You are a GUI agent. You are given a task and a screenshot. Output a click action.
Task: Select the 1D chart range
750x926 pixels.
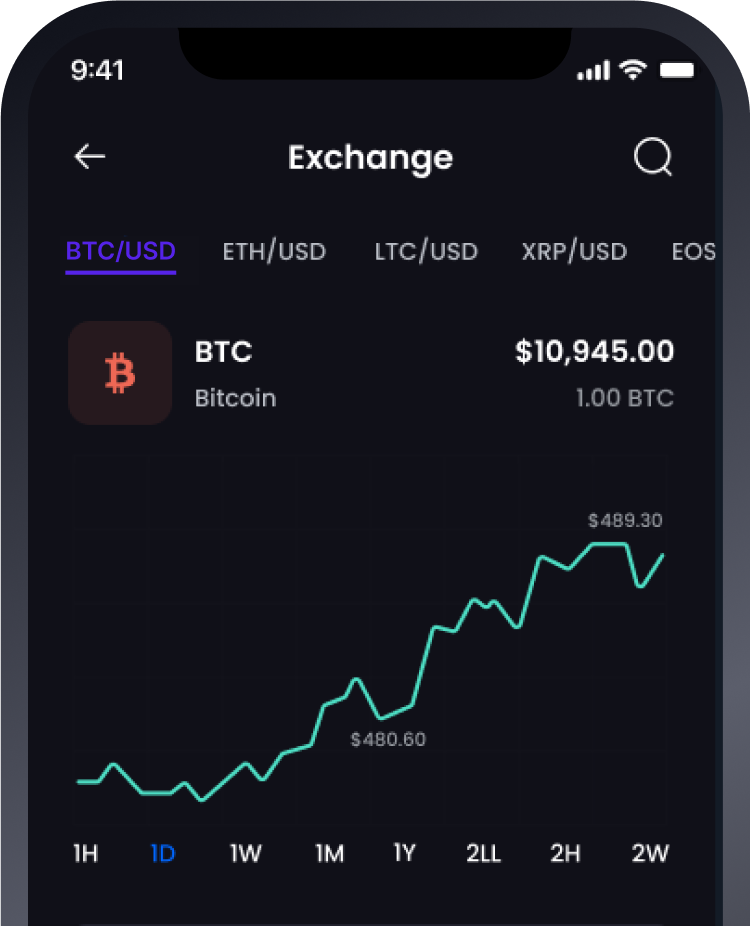162,854
